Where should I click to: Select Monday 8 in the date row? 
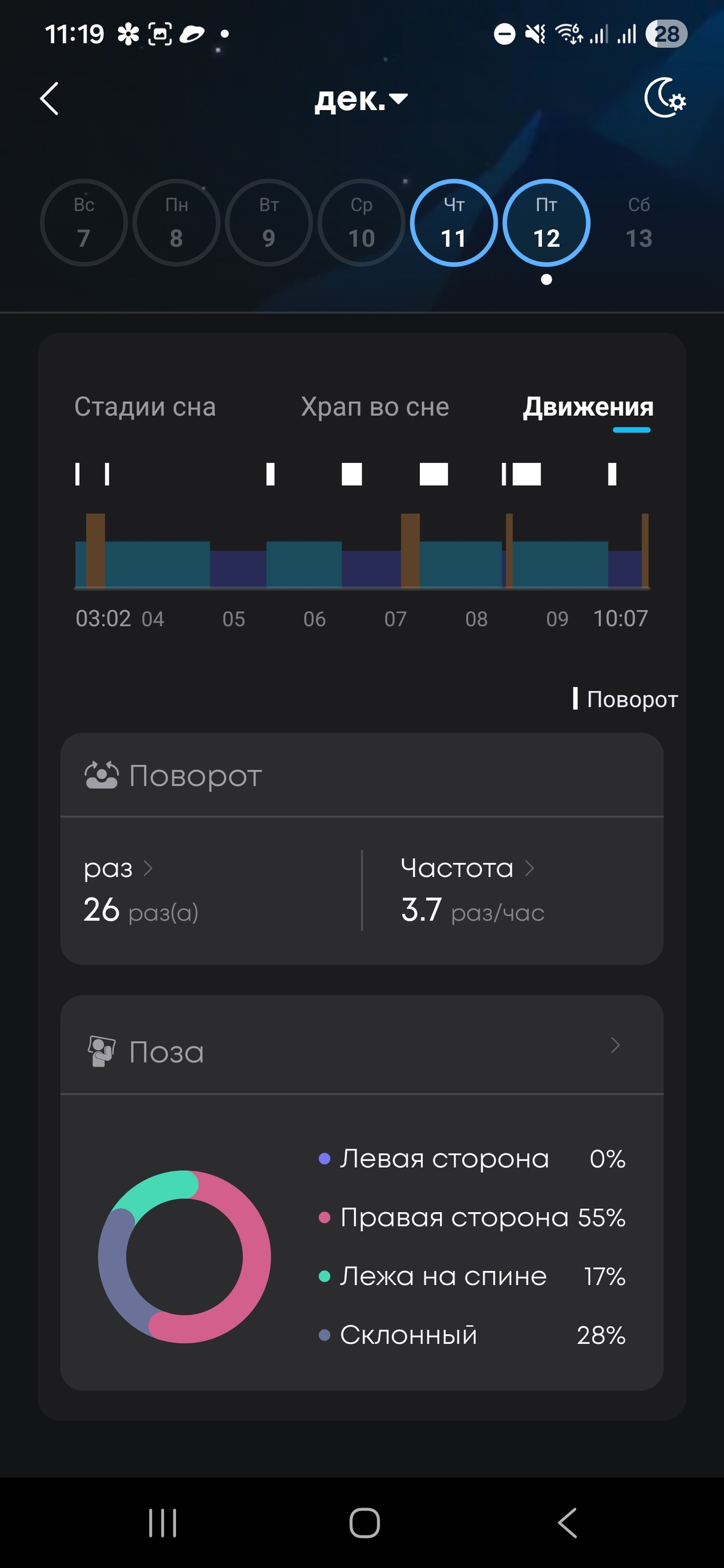coord(177,223)
